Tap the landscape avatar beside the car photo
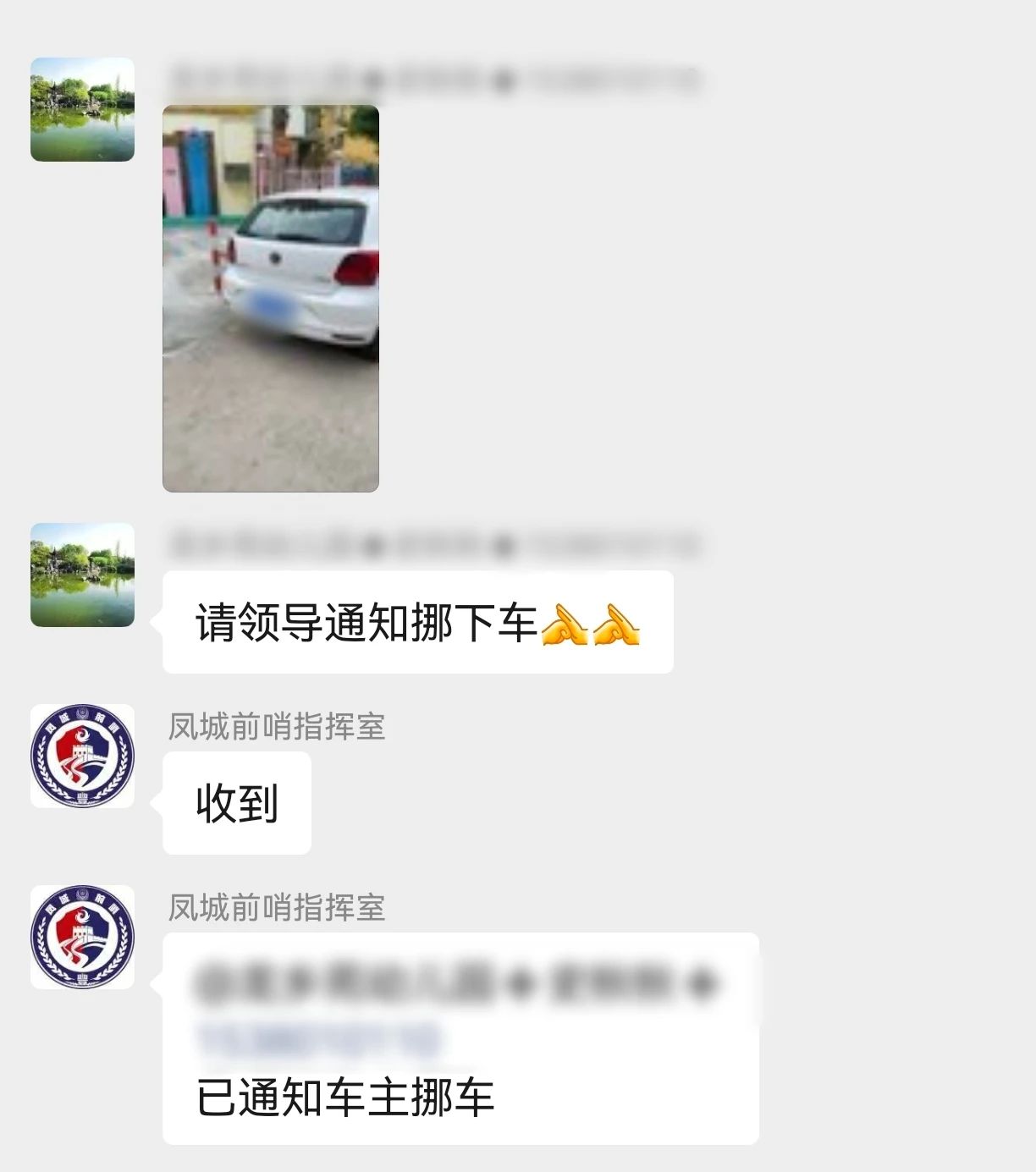This screenshot has width=1036, height=1172. tap(82, 109)
